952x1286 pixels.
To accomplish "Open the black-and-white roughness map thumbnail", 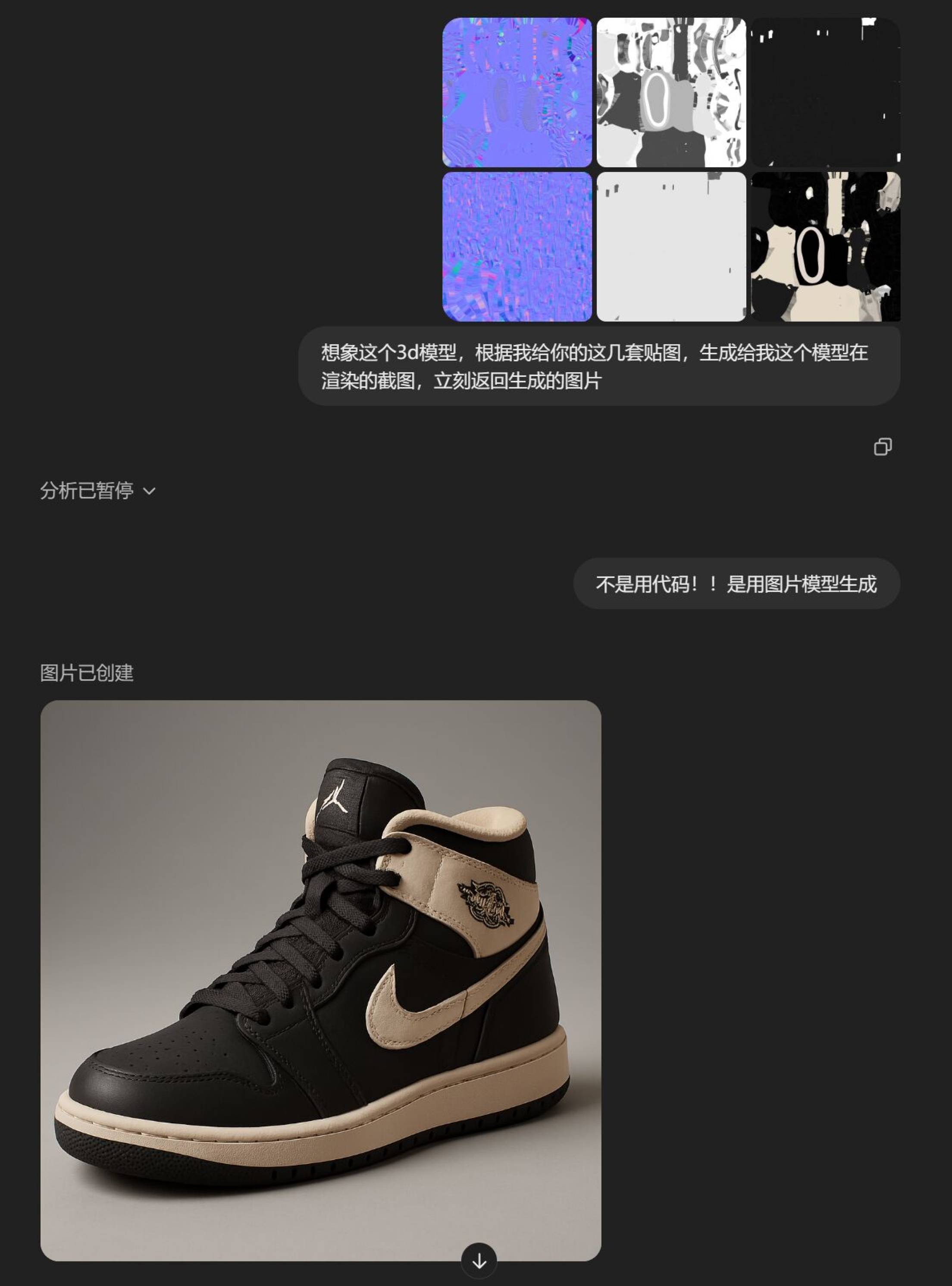I will tap(671, 92).
